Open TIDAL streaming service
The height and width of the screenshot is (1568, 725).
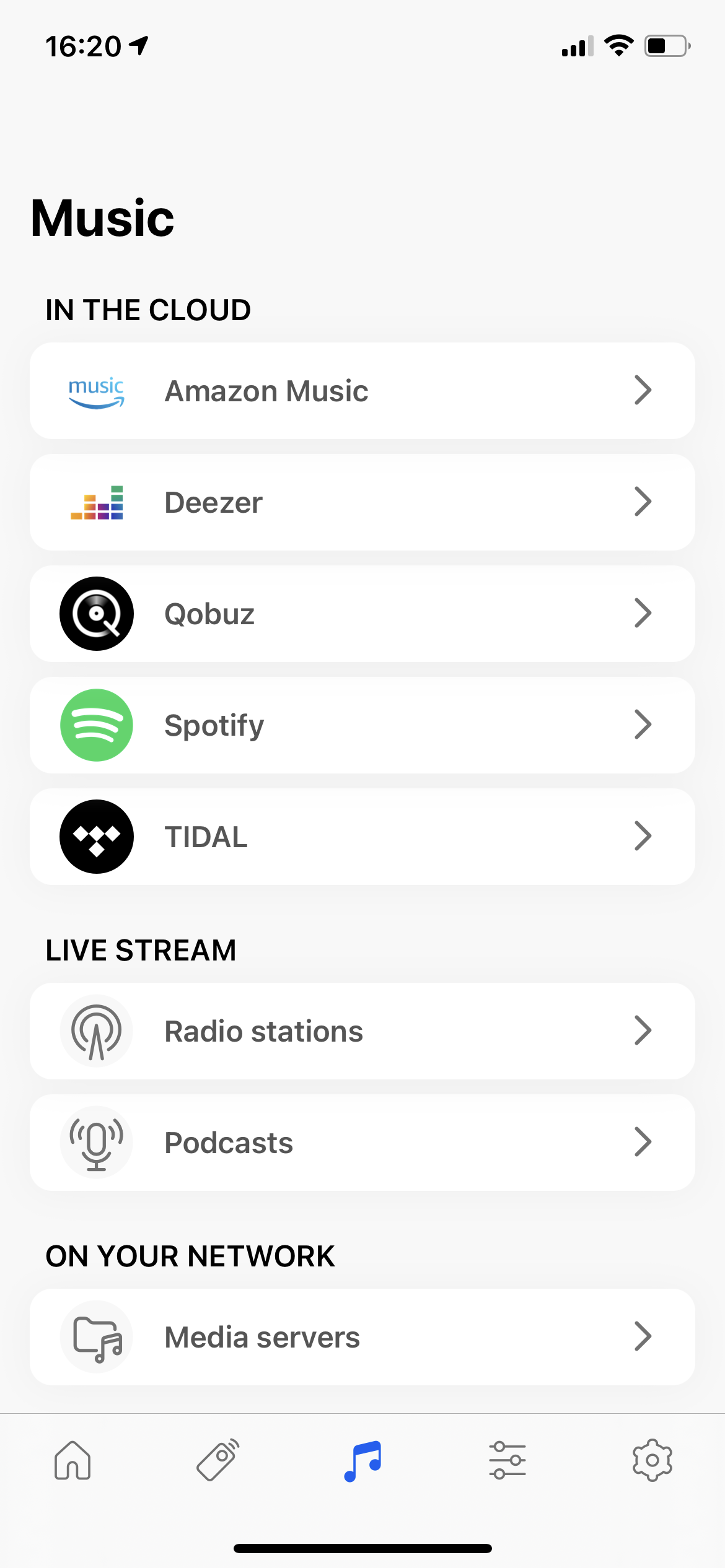tap(362, 837)
